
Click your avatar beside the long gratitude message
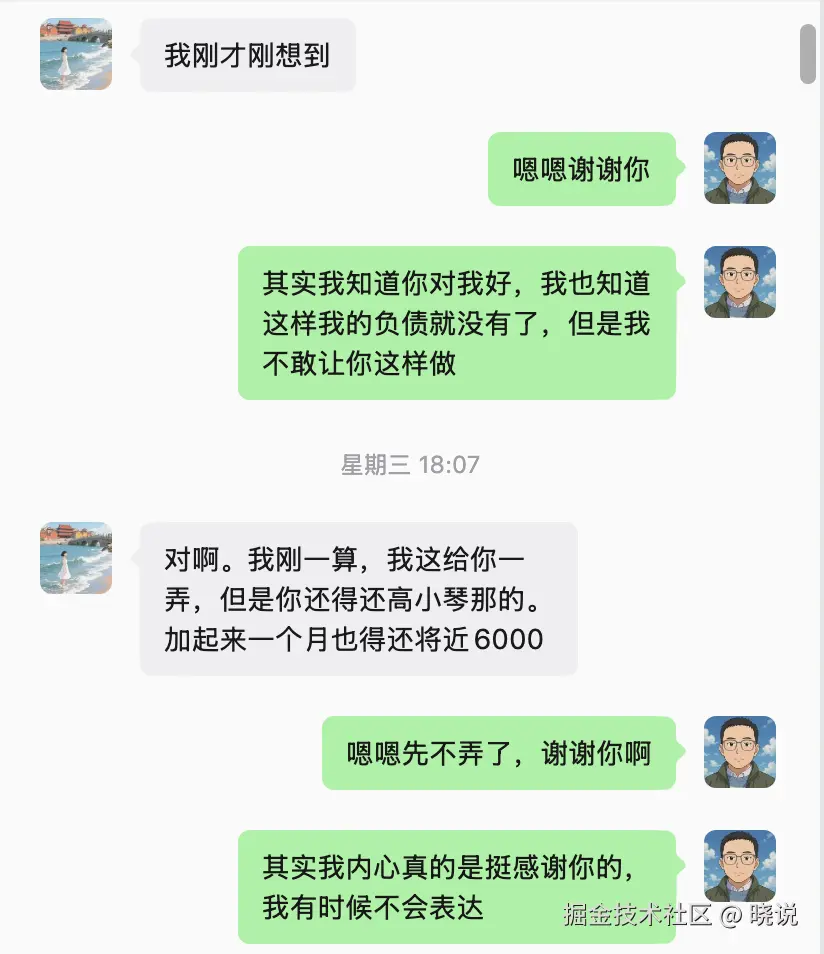(x=739, y=281)
